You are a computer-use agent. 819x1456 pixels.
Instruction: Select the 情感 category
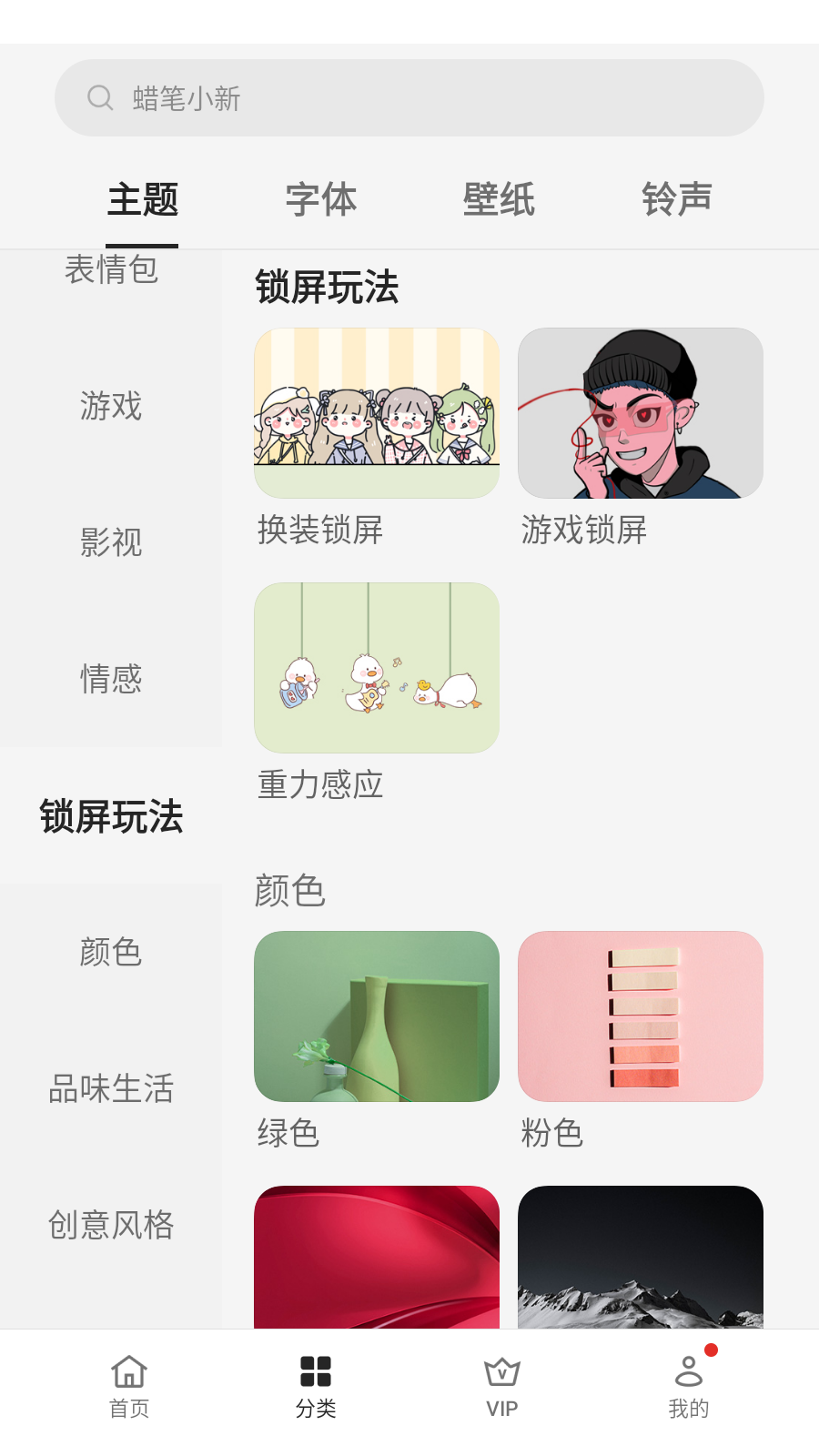click(110, 678)
